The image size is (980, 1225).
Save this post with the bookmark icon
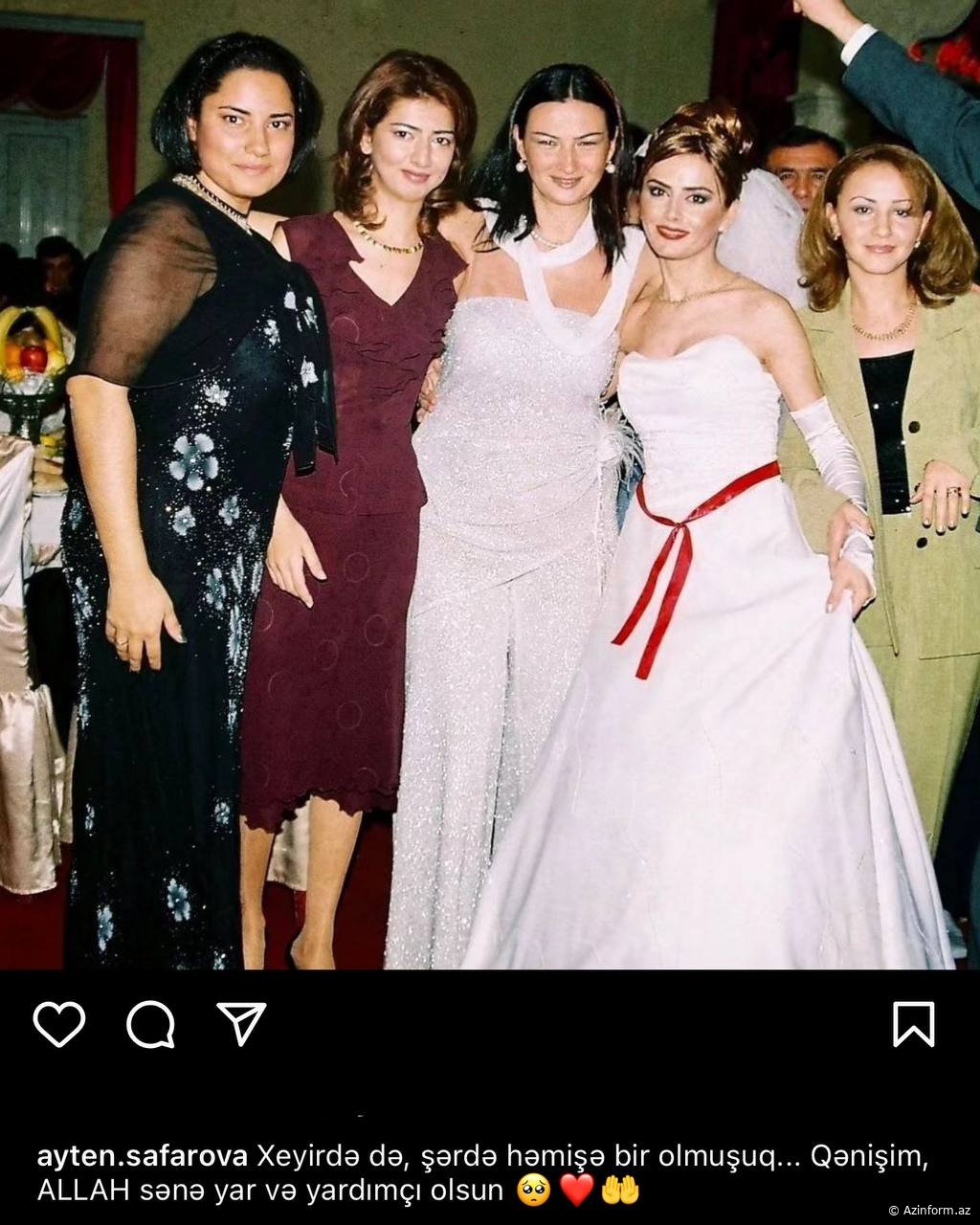[913, 1024]
